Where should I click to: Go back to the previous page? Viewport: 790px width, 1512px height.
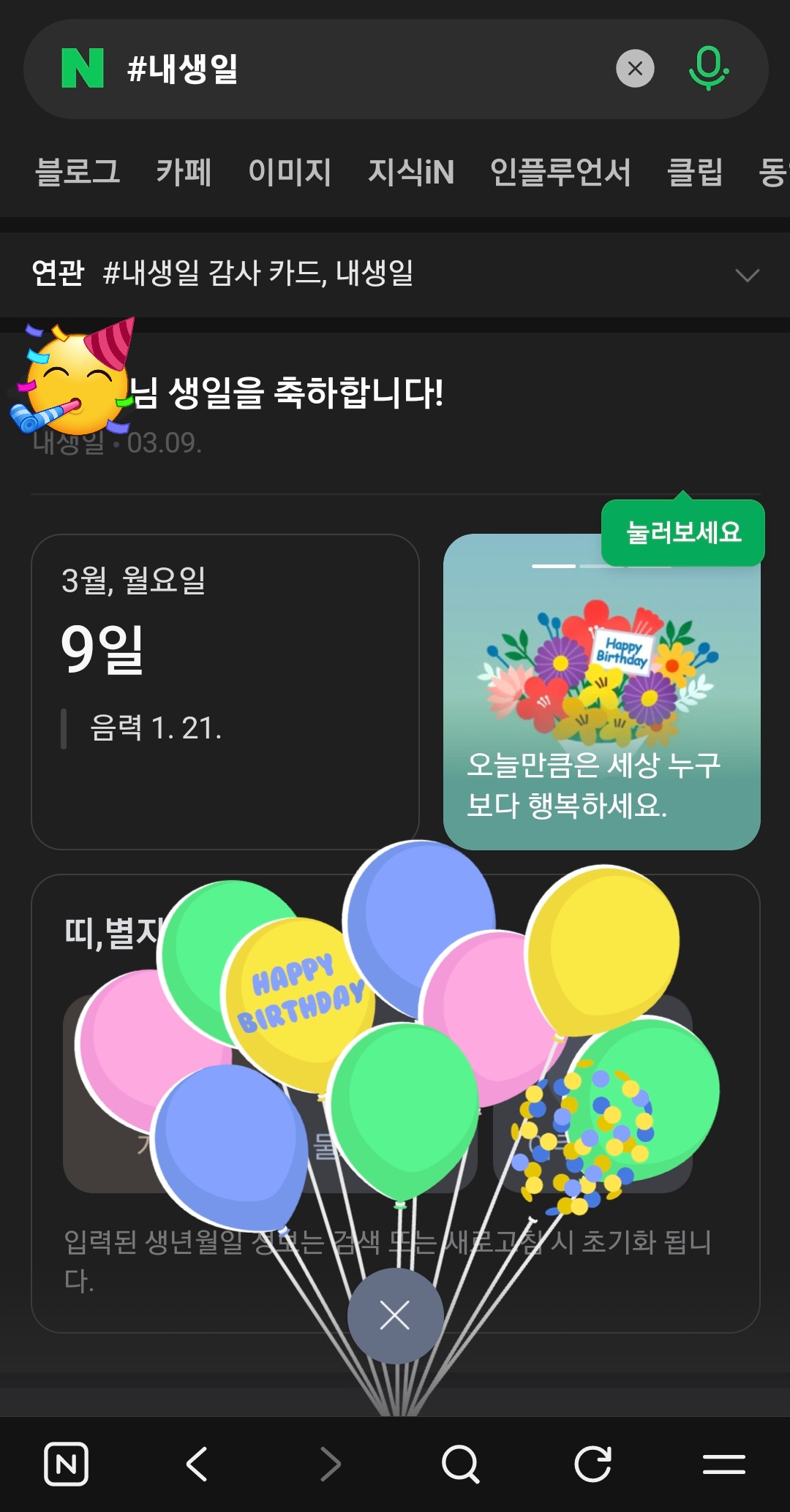197,1464
